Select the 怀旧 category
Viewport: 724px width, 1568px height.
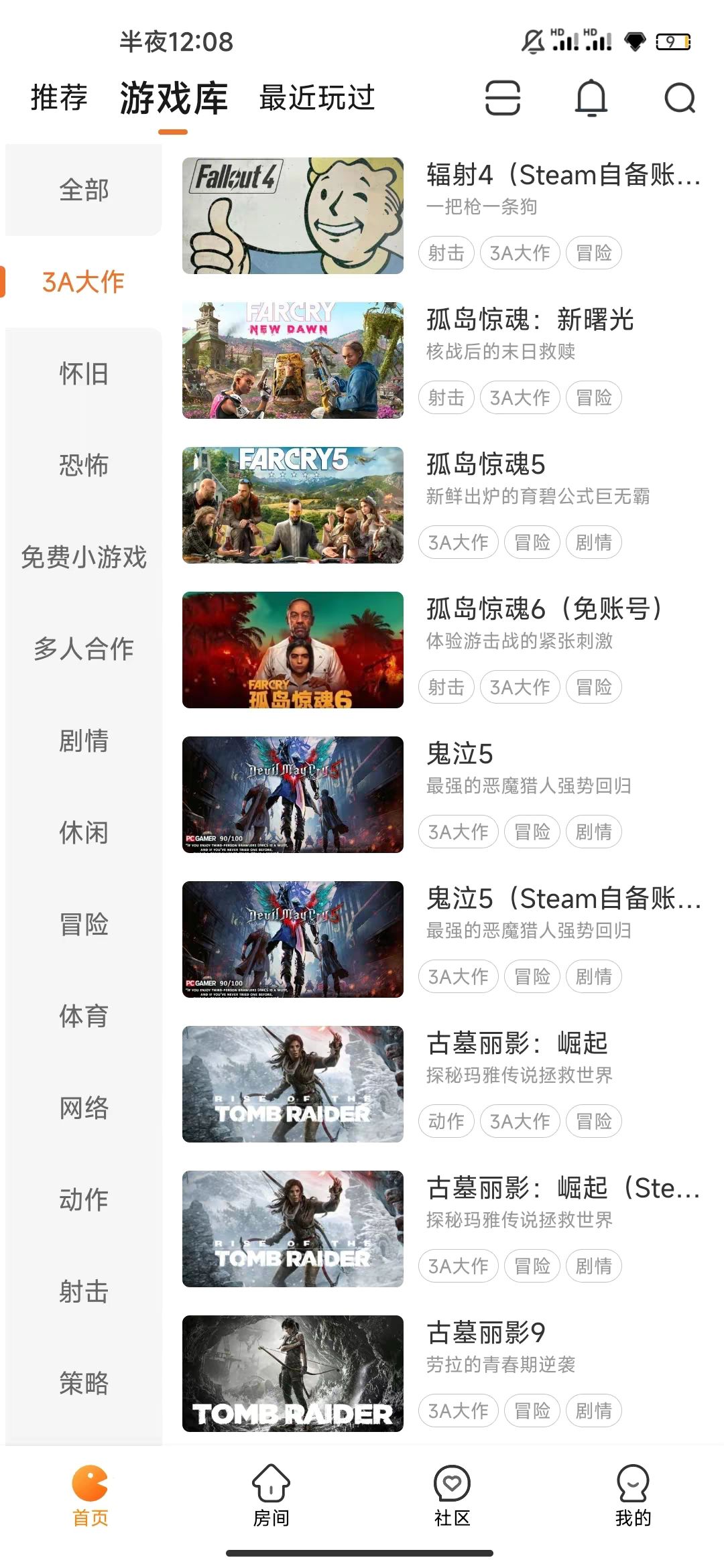84,374
